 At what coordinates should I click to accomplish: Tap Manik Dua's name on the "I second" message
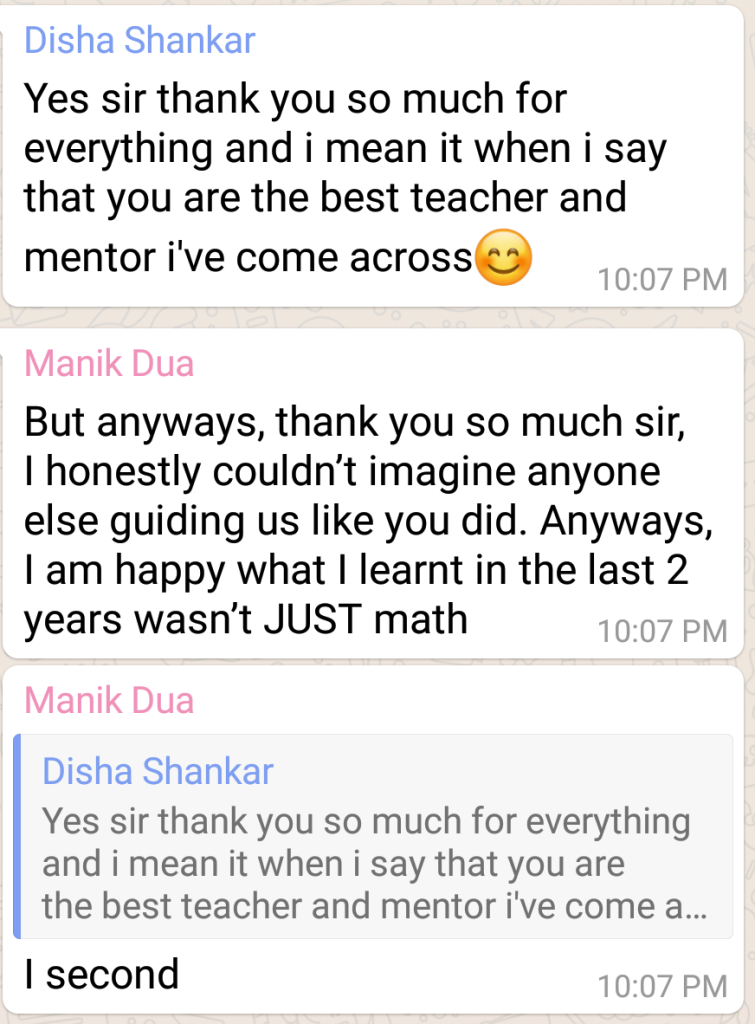109,700
